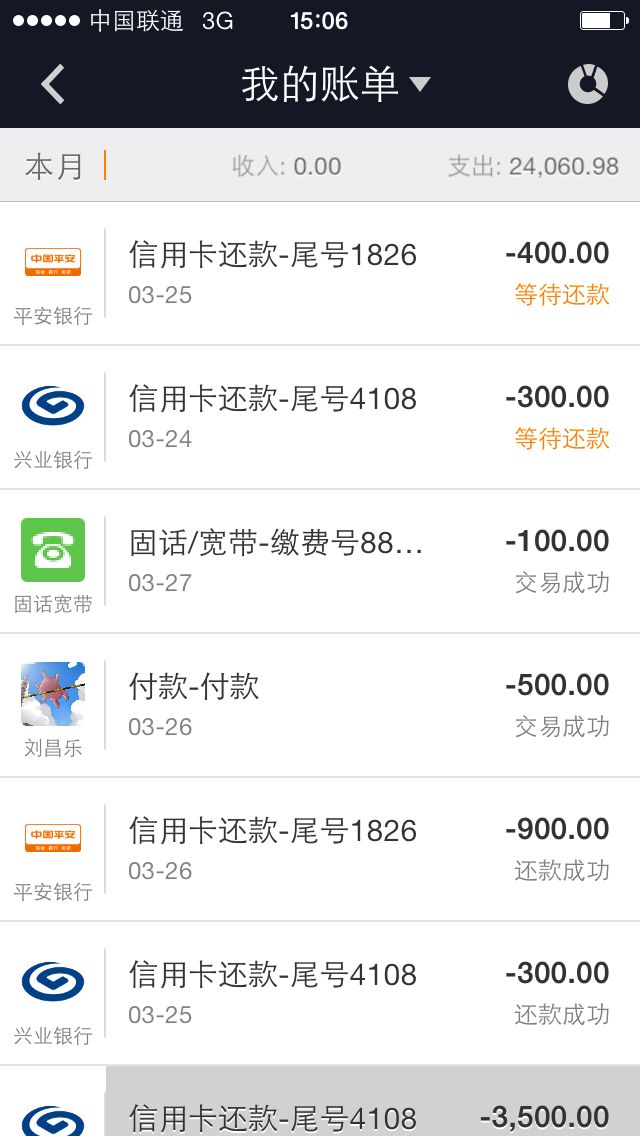
Task: Open the -3,500.00 credit card repayment entry
Action: (320, 1110)
